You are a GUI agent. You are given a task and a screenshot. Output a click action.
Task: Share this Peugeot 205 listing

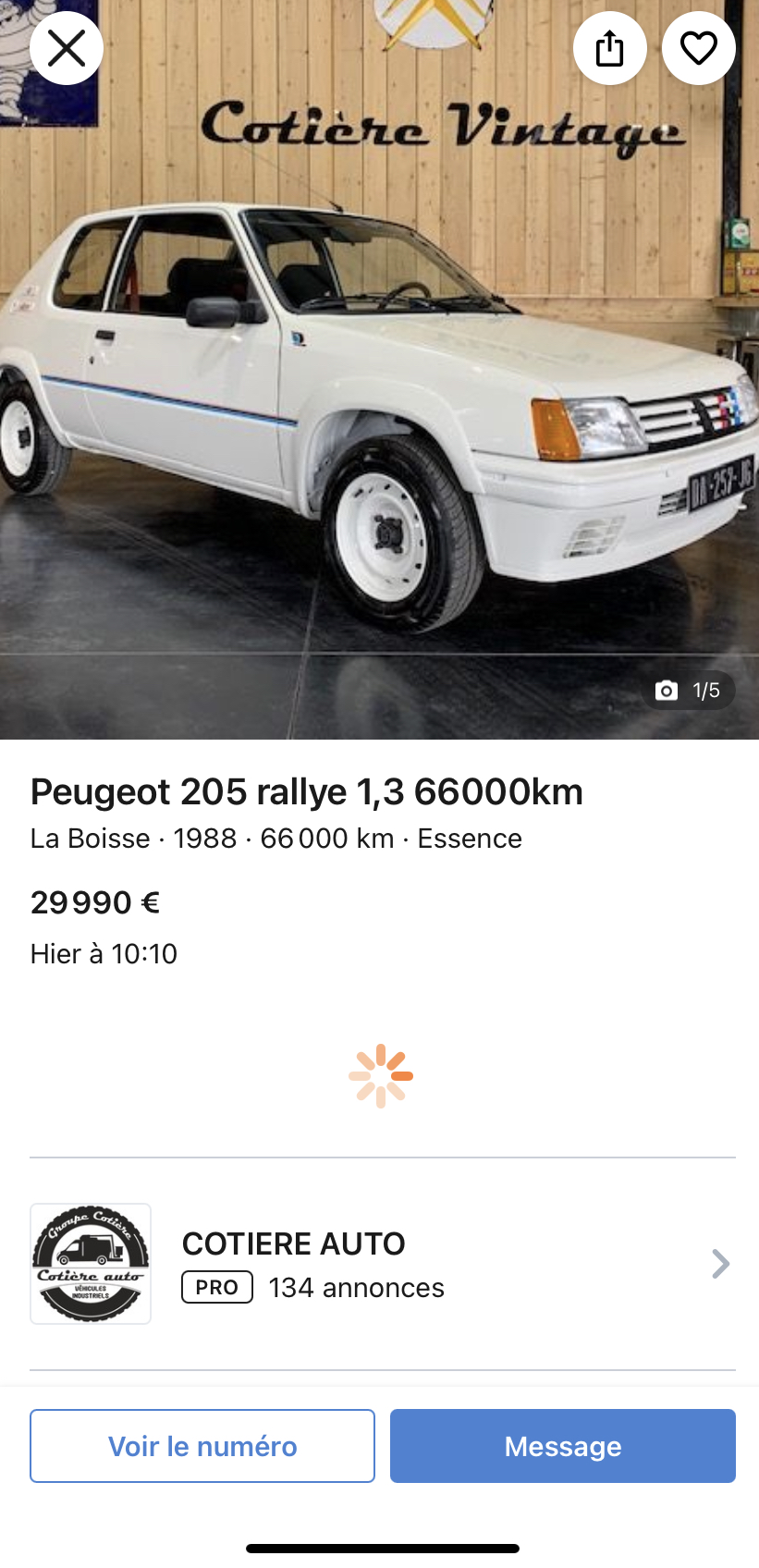[610, 48]
